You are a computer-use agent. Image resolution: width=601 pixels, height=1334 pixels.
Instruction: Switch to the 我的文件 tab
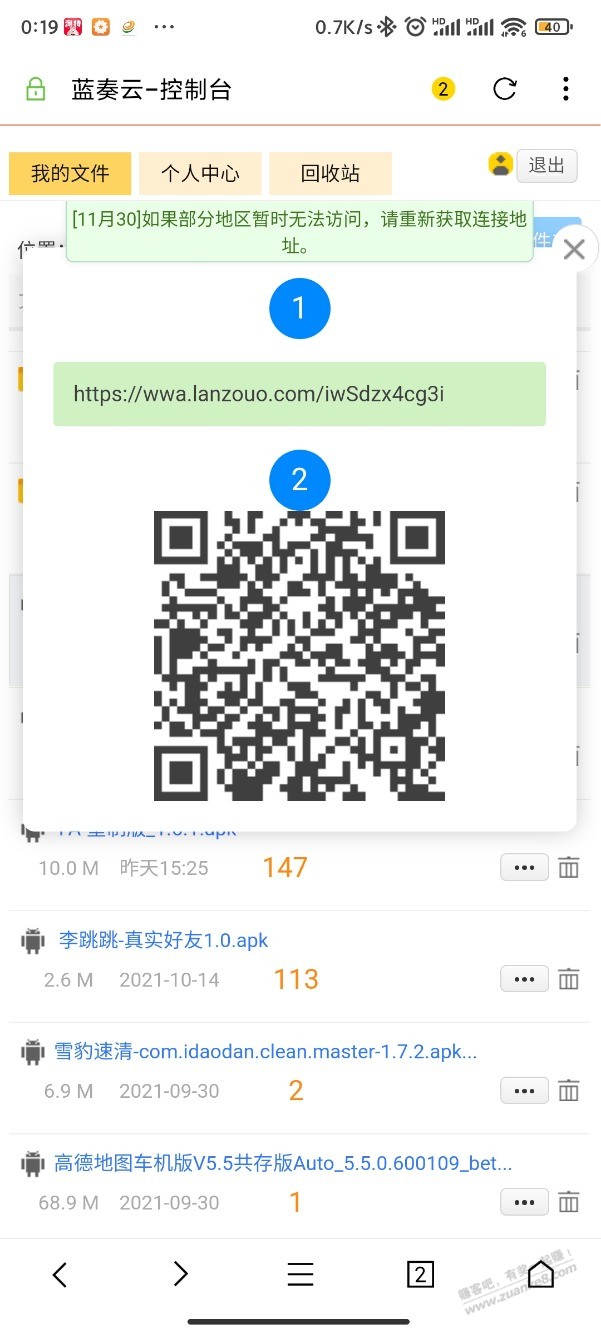point(70,173)
